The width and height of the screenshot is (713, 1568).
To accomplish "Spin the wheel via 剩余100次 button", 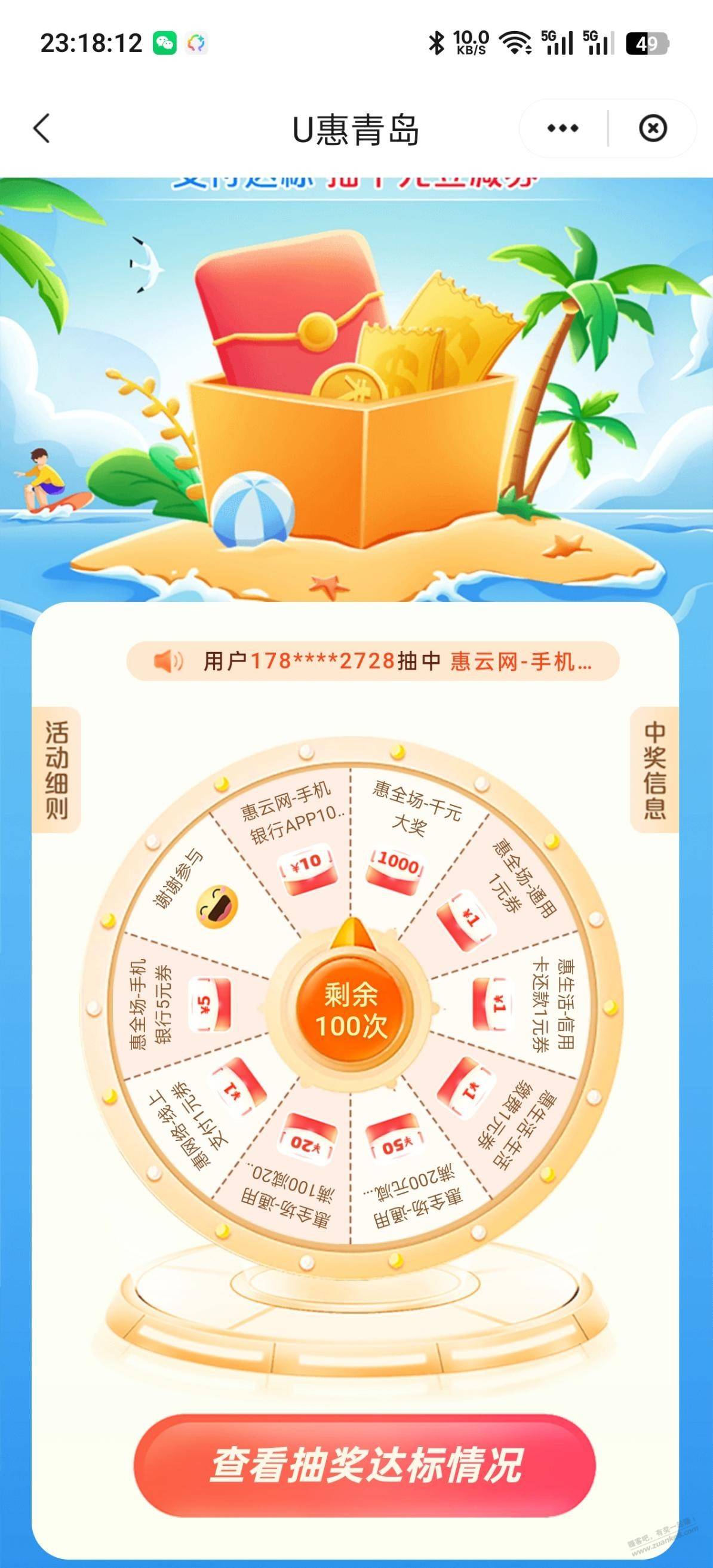I will point(351,1011).
